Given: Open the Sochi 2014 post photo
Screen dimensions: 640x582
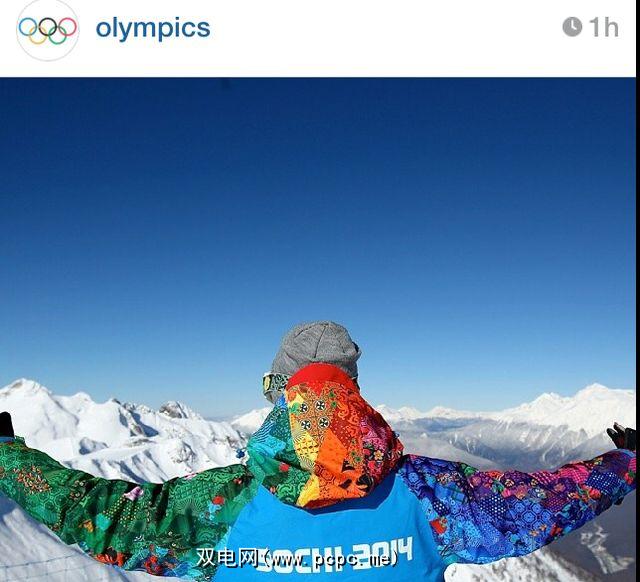Looking at the screenshot, I should click(x=320, y=329).
